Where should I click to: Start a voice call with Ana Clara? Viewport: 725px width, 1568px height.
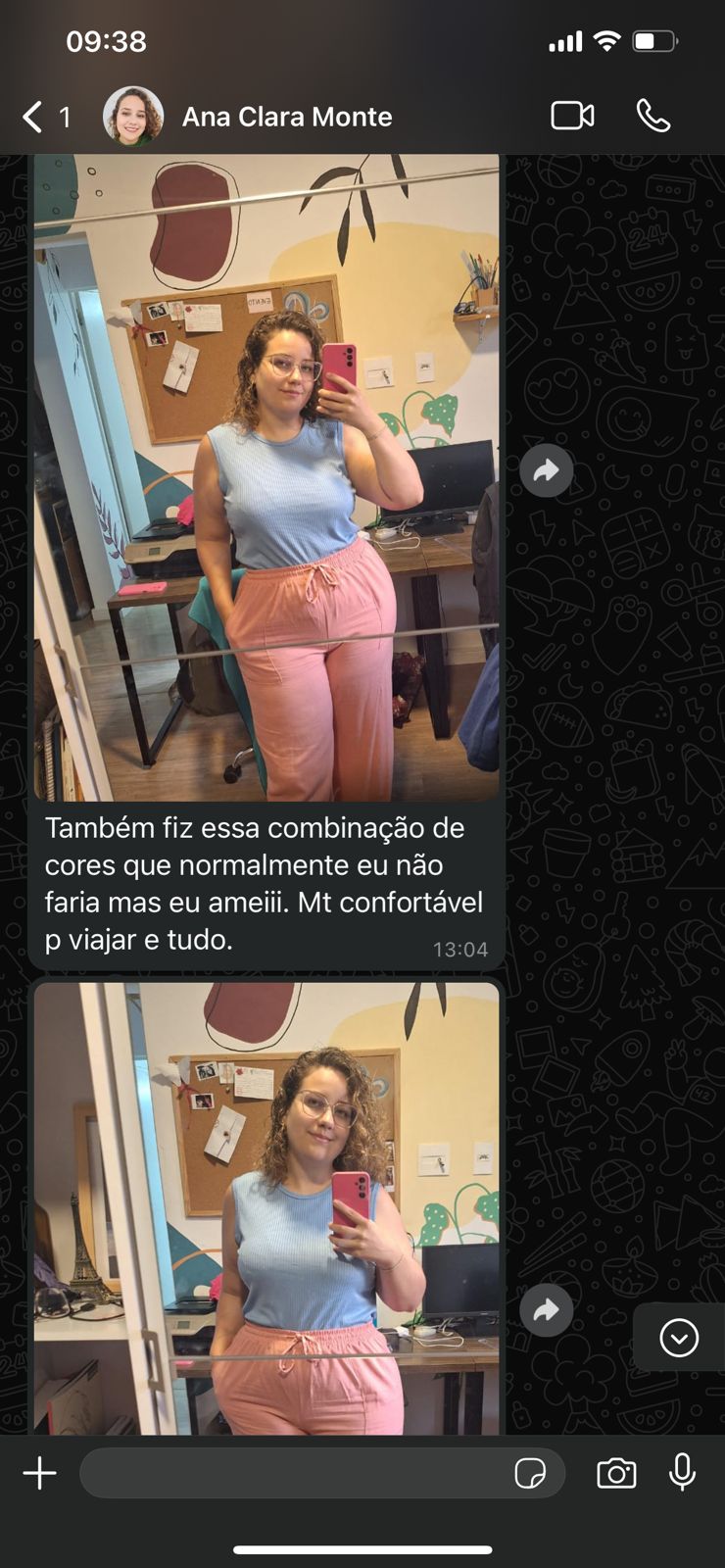tap(652, 116)
